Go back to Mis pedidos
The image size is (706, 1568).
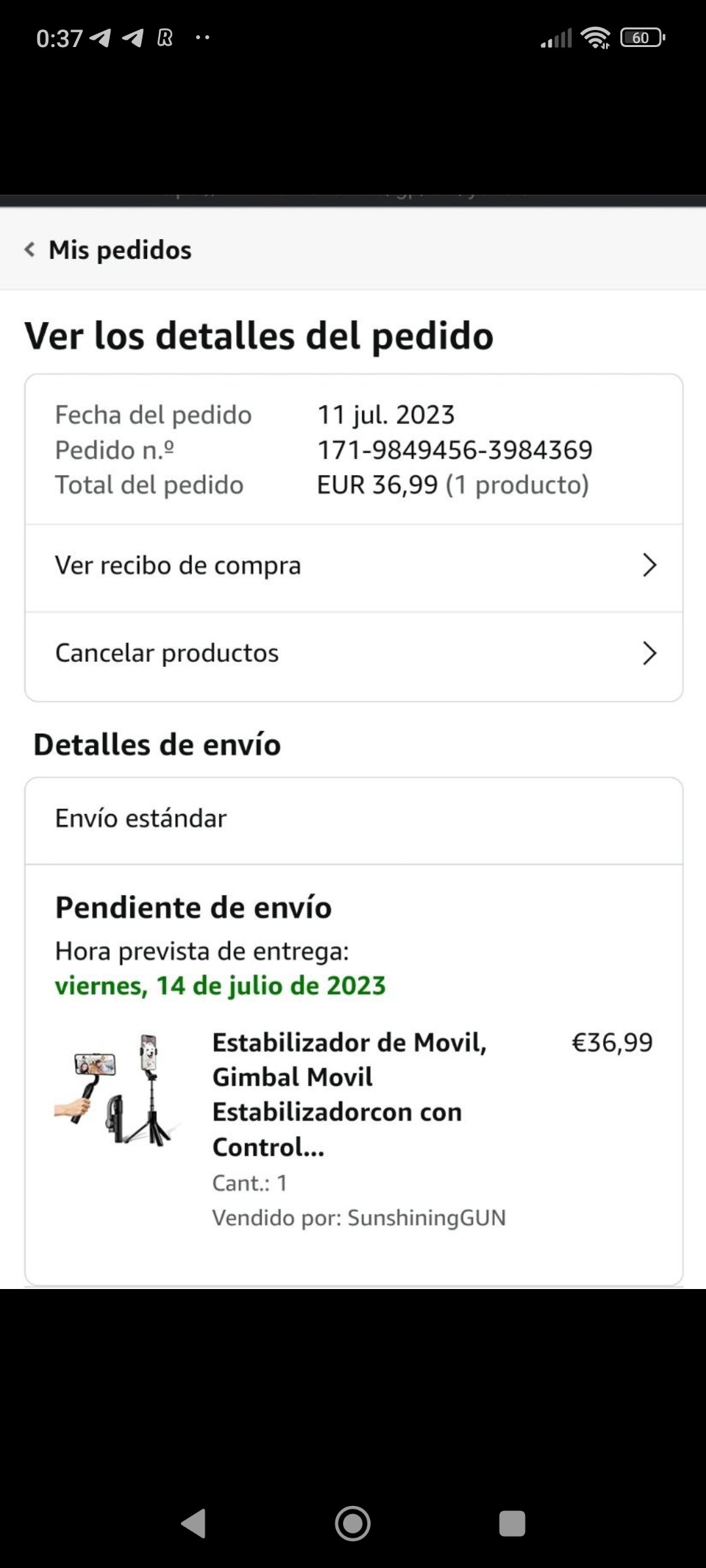[x=108, y=250]
